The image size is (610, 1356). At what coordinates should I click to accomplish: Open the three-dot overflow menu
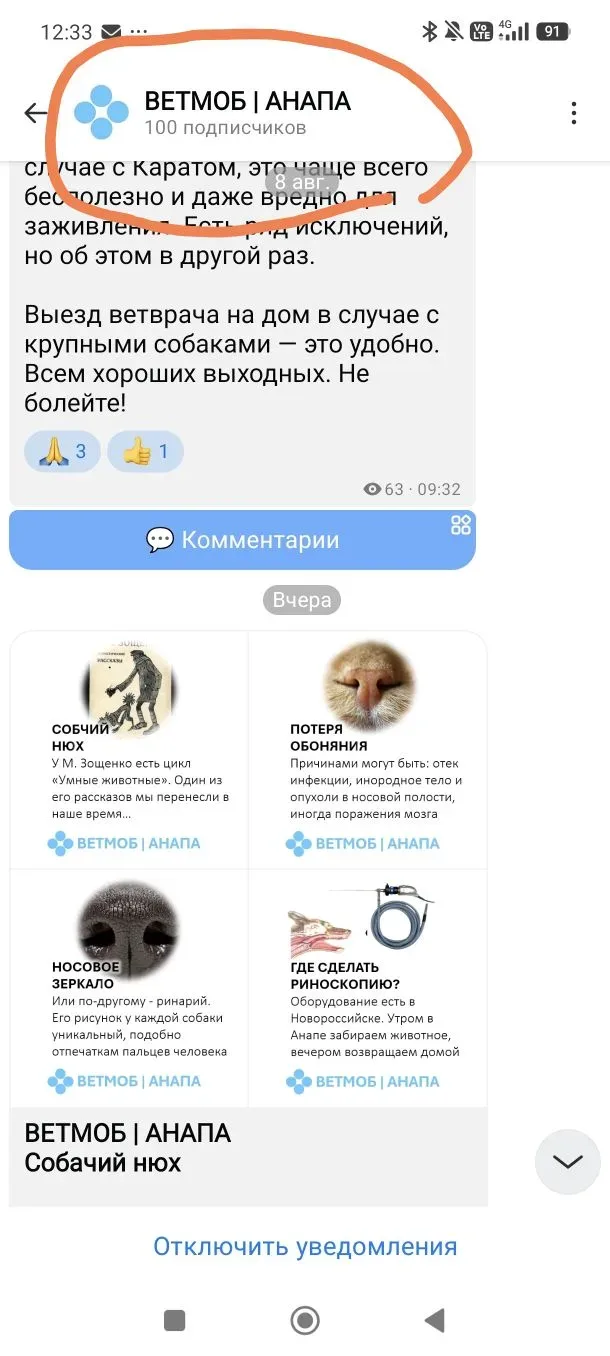tap(574, 112)
